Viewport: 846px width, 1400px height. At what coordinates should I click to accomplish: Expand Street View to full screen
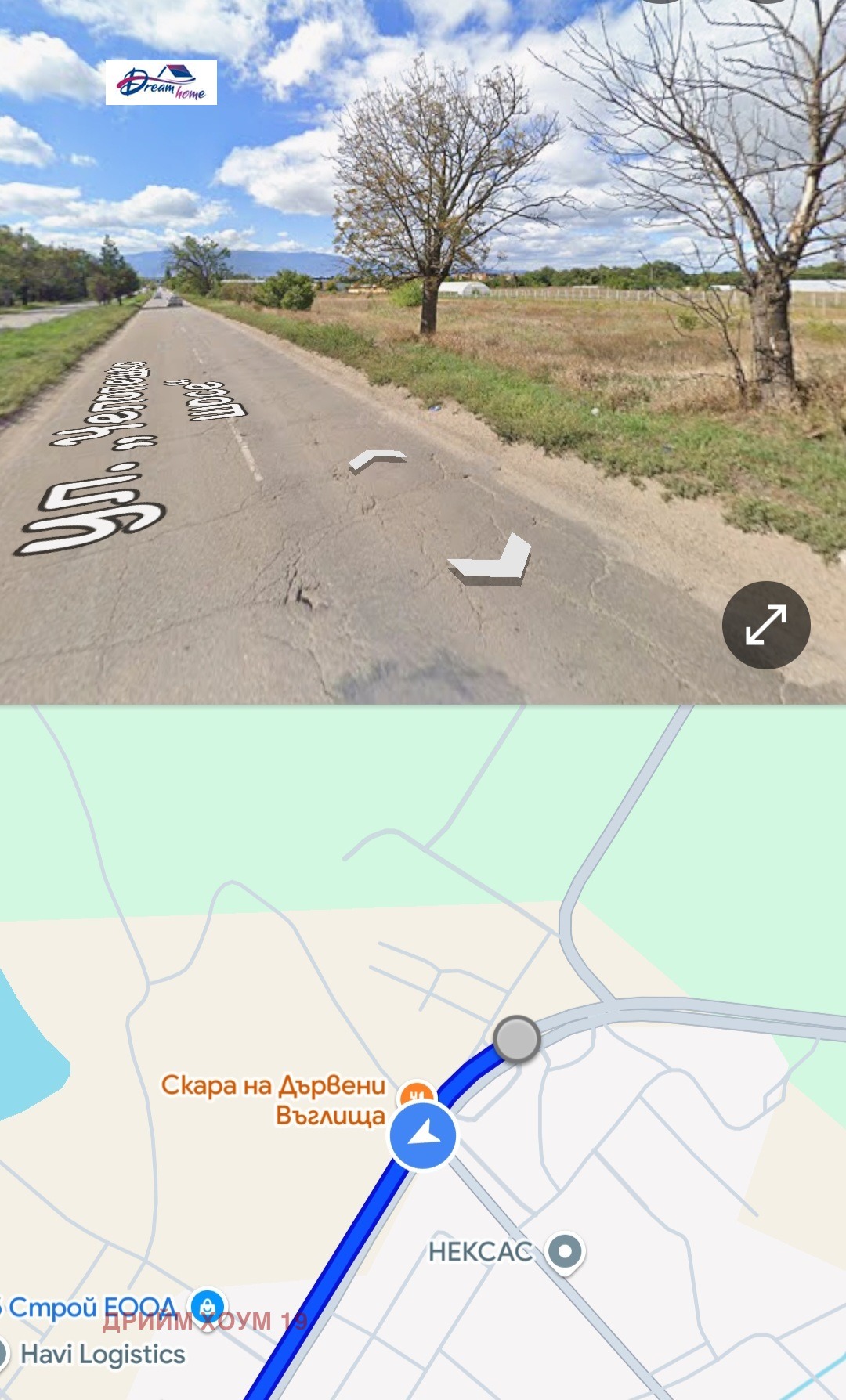(765, 625)
